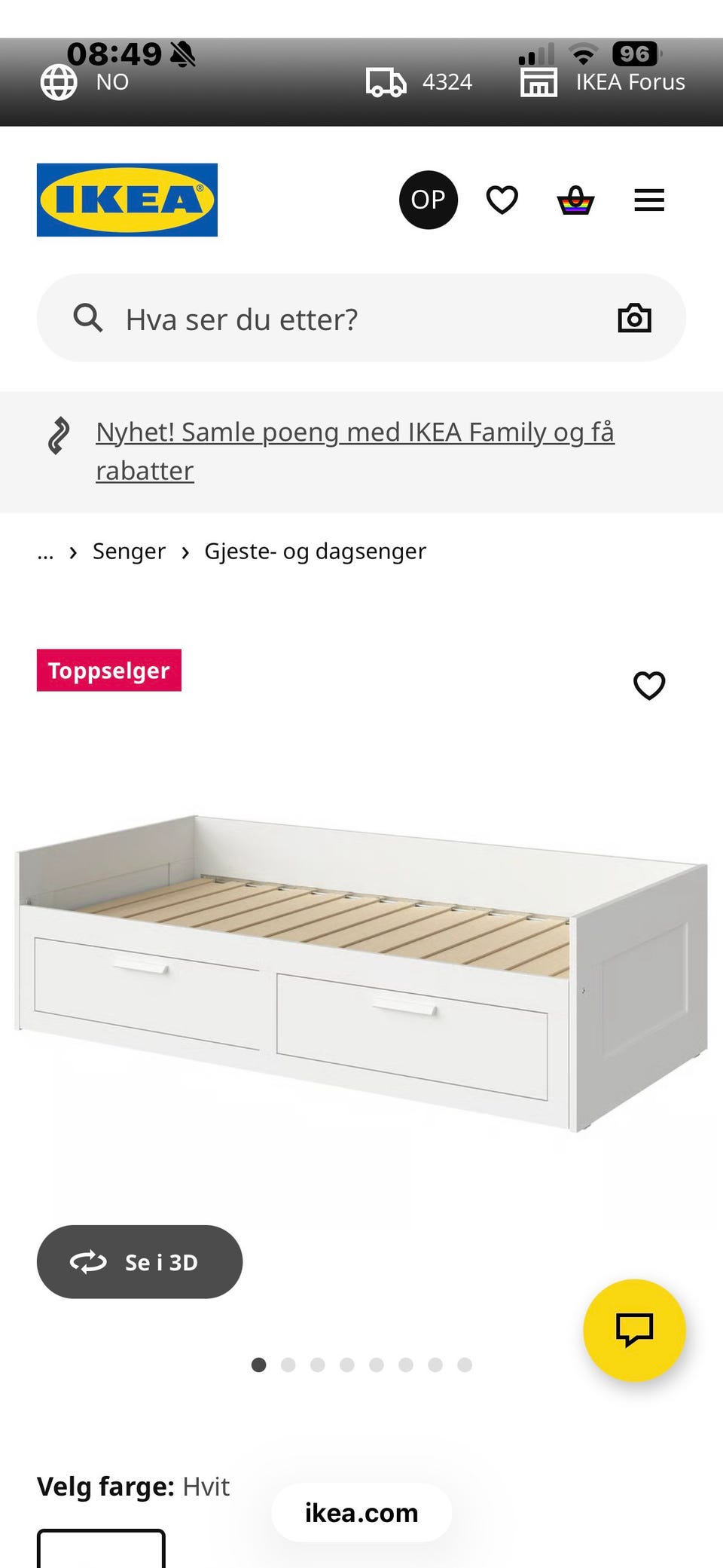
Task: Open the favorites list via heart icon
Action: click(x=502, y=200)
